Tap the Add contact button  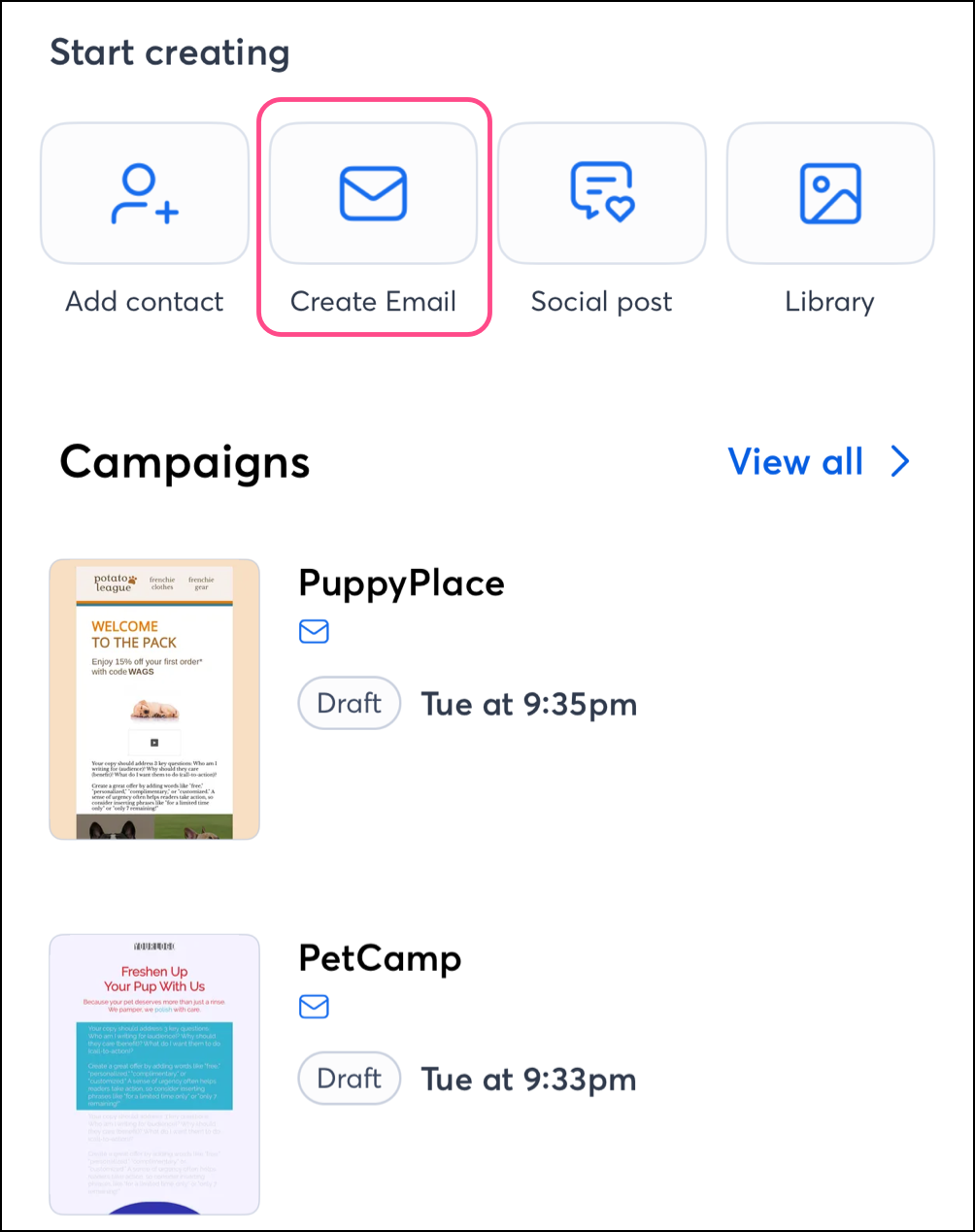[145, 193]
